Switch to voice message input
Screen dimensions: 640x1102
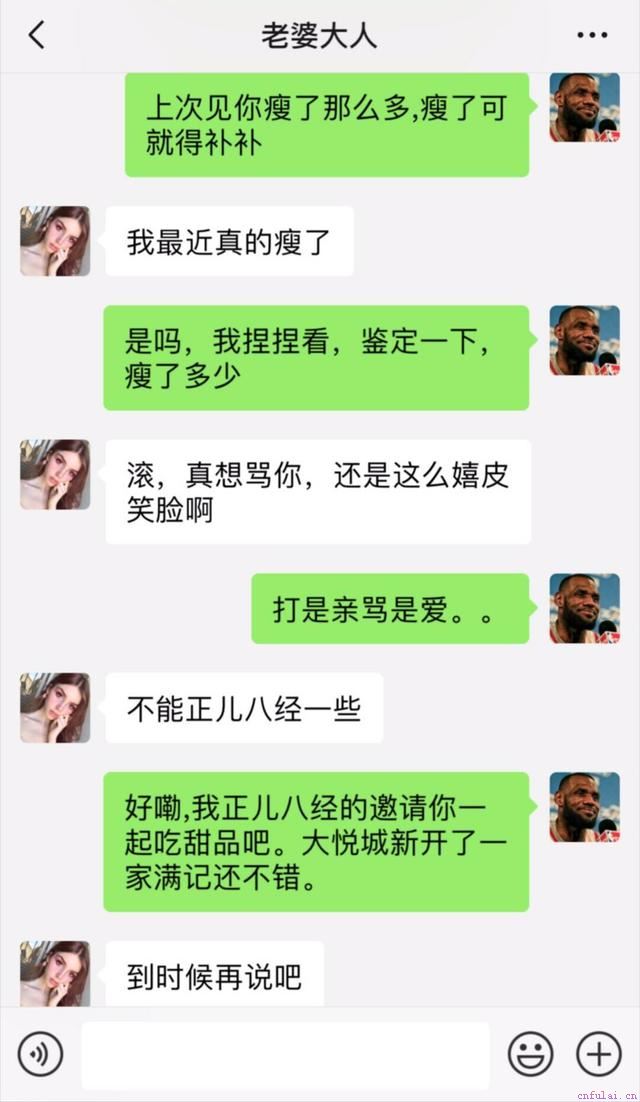point(40,1053)
